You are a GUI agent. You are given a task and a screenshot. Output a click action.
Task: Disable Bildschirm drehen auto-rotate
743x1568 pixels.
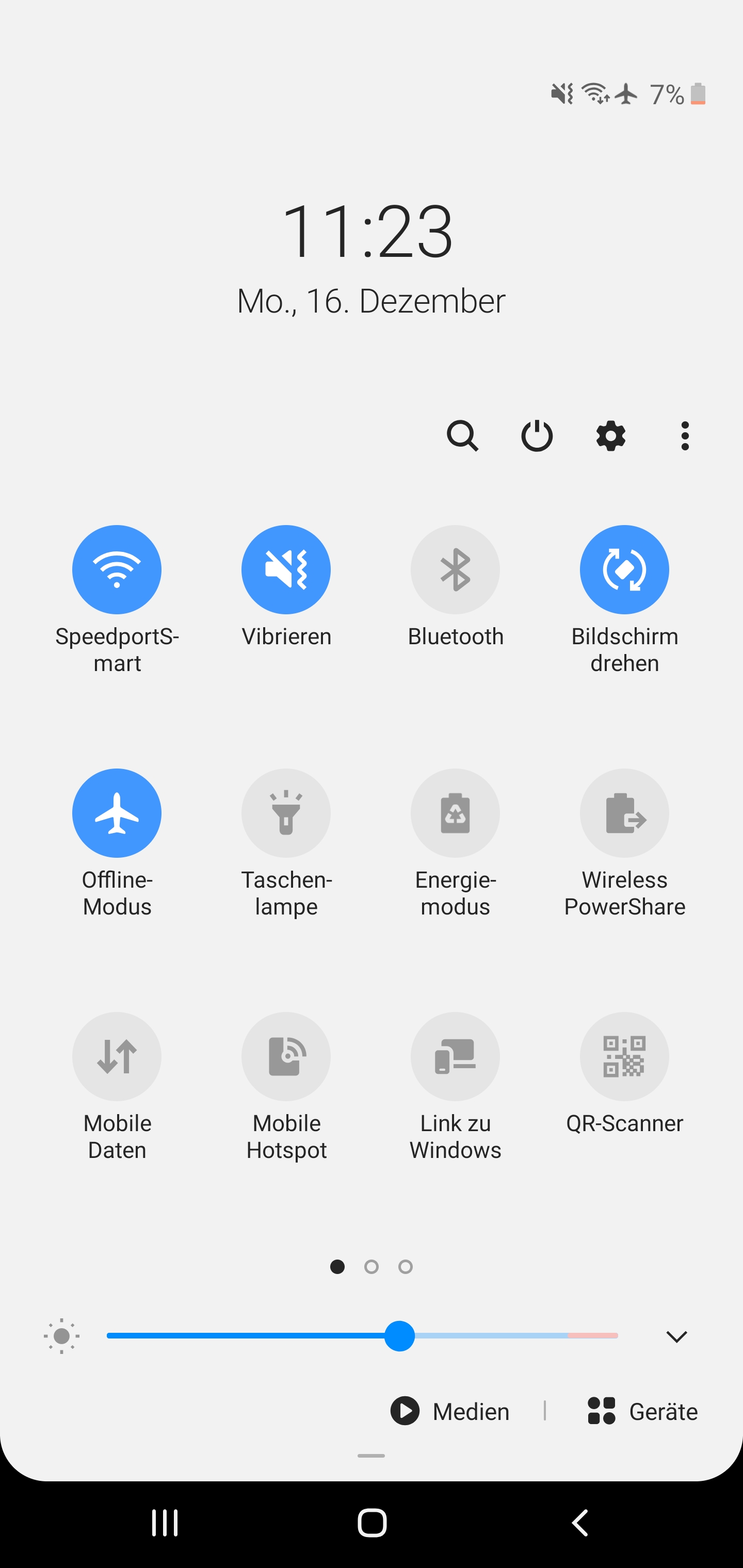coord(625,570)
